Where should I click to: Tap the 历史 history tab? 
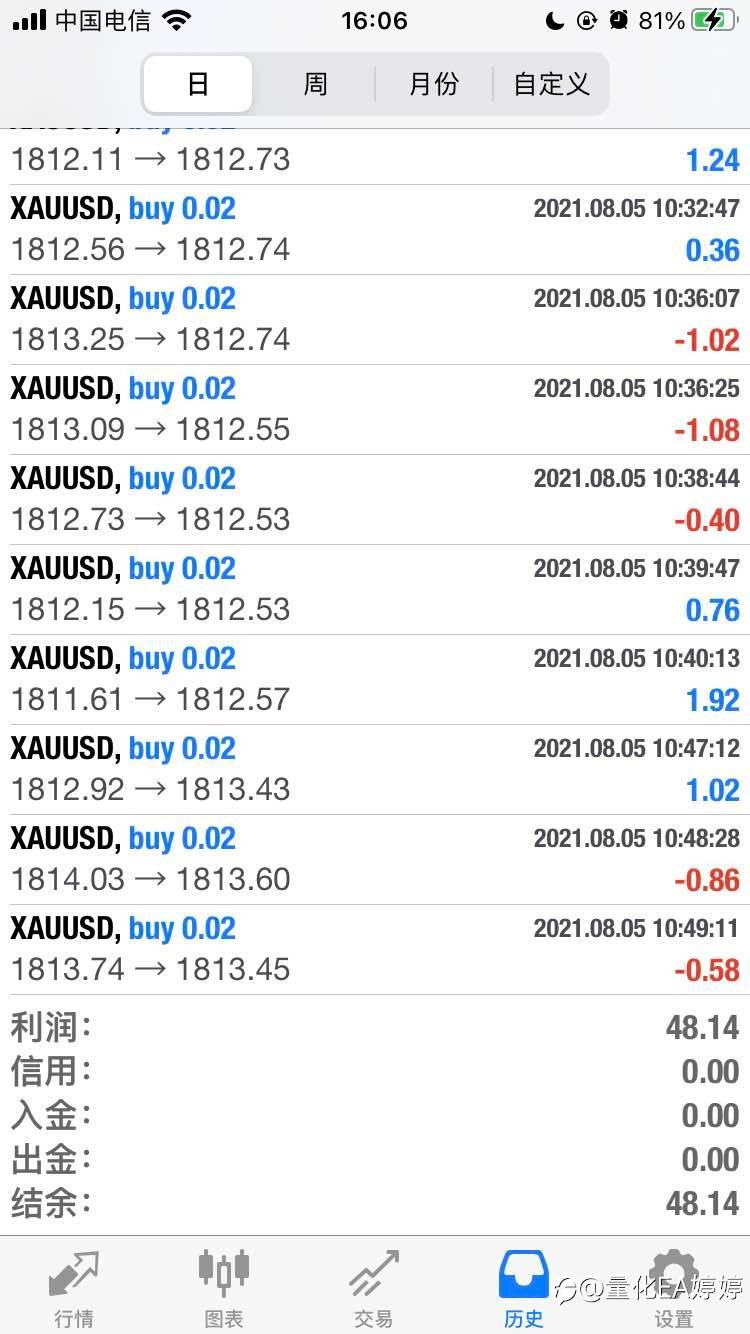pos(524,1288)
